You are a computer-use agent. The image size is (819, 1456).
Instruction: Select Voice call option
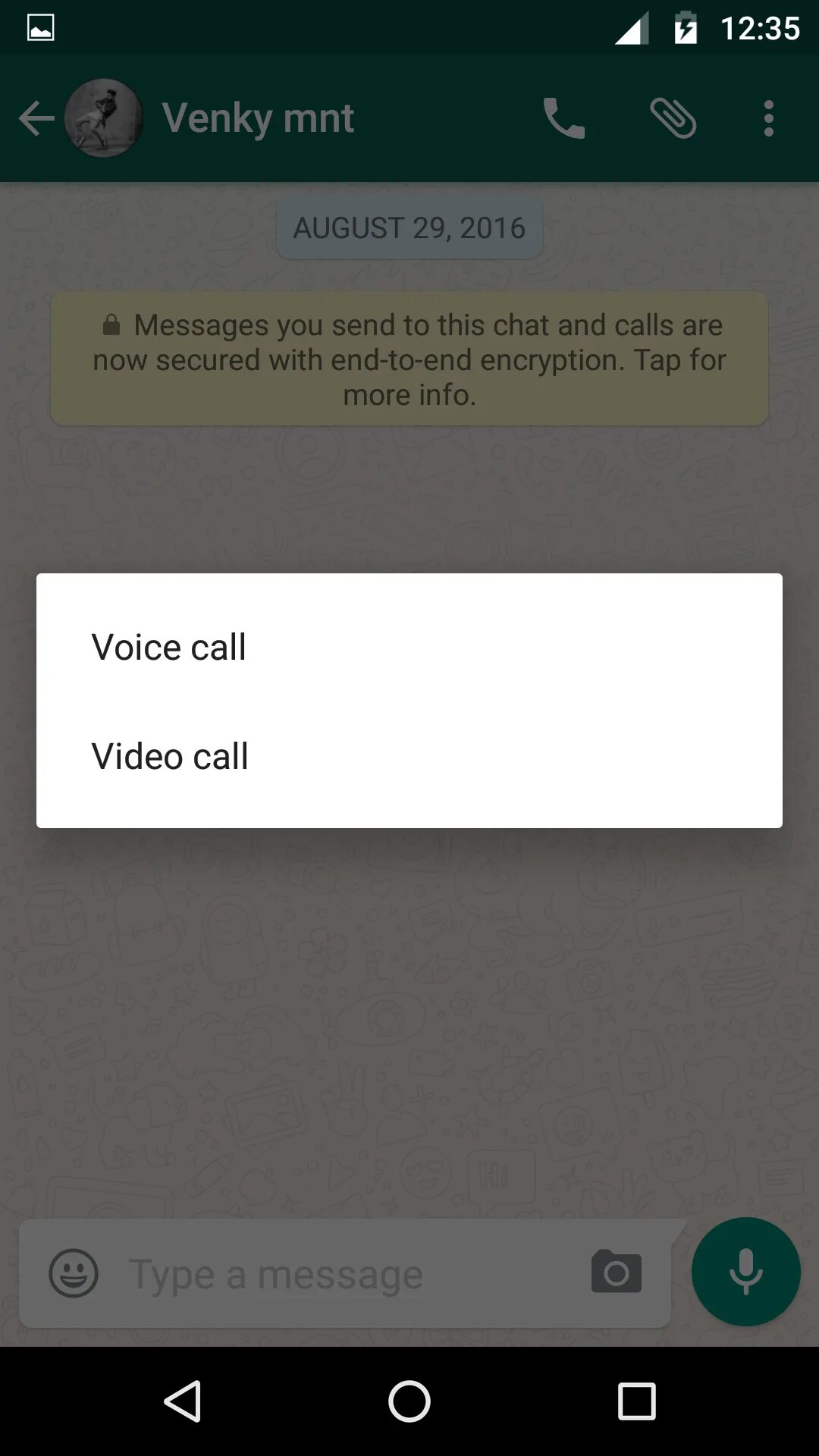coord(409,647)
